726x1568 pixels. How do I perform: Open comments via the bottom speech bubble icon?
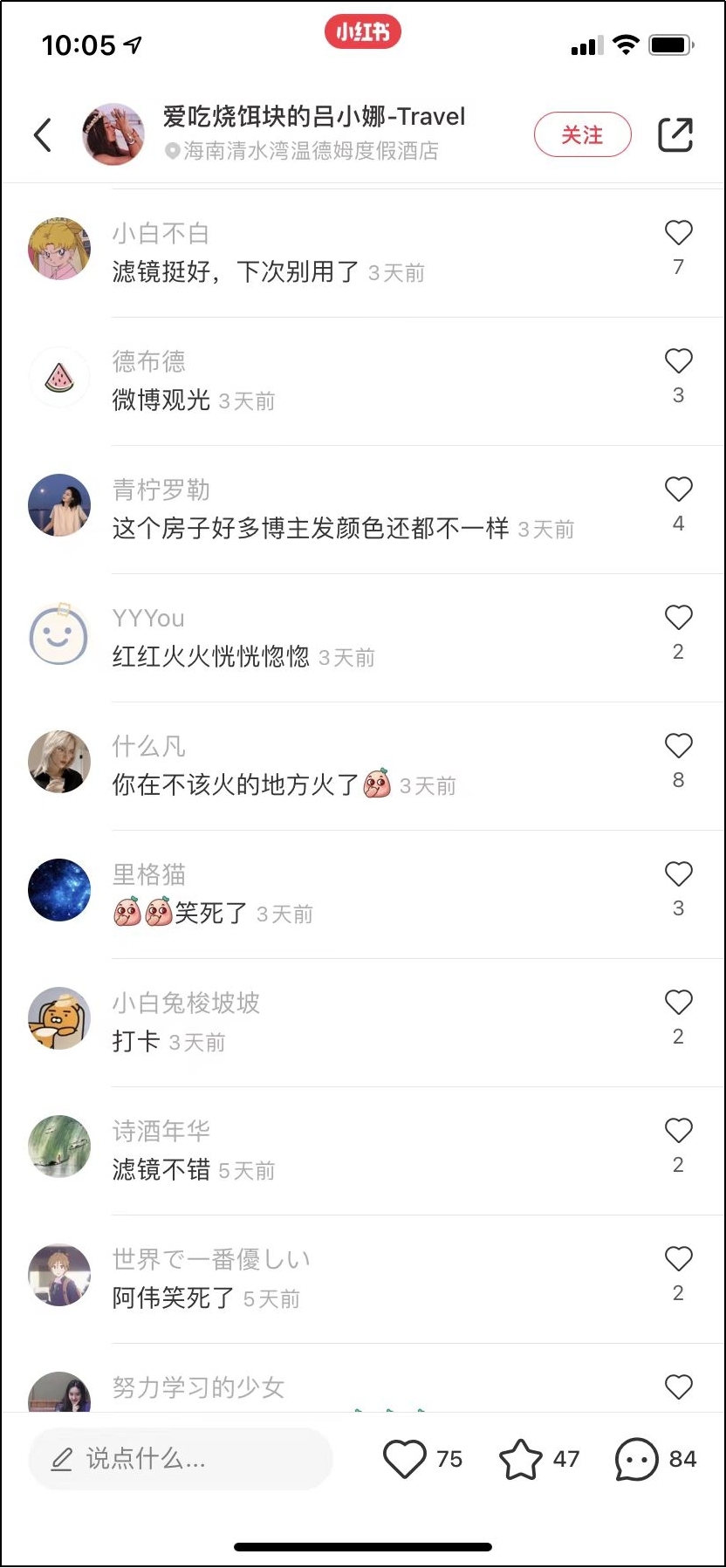coord(636,1459)
